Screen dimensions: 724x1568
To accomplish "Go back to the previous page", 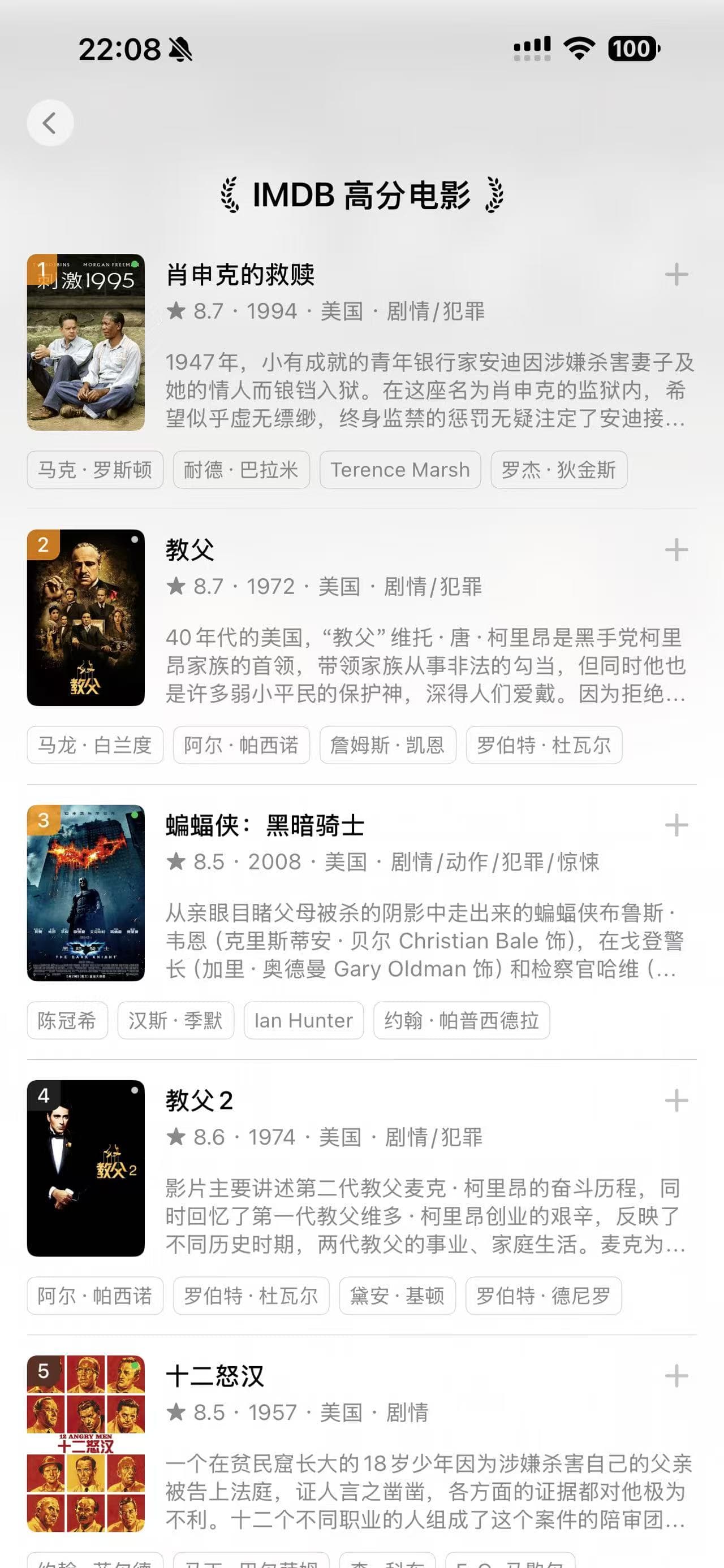I will point(50,123).
